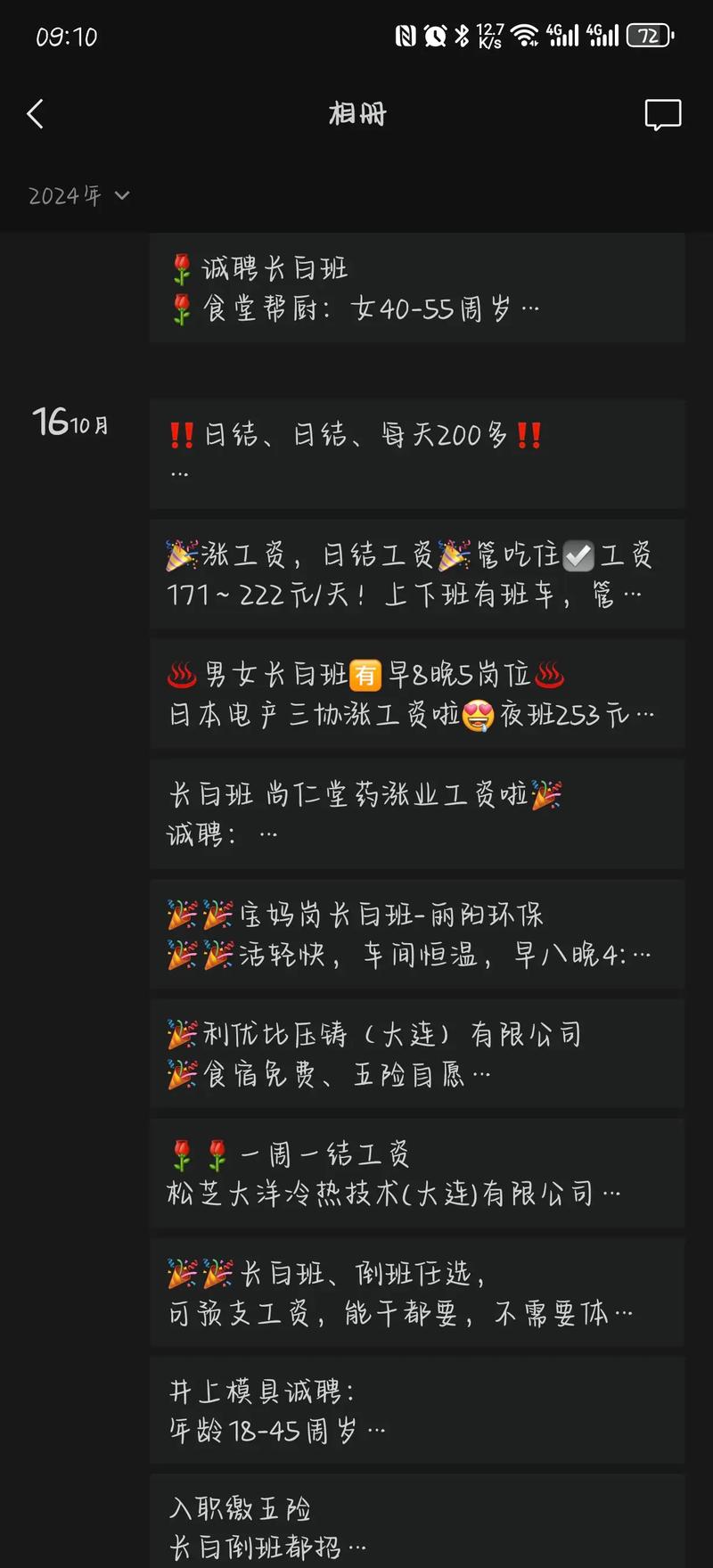
Task: Open the 入职缴五险 post
Action: [416, 1524]
